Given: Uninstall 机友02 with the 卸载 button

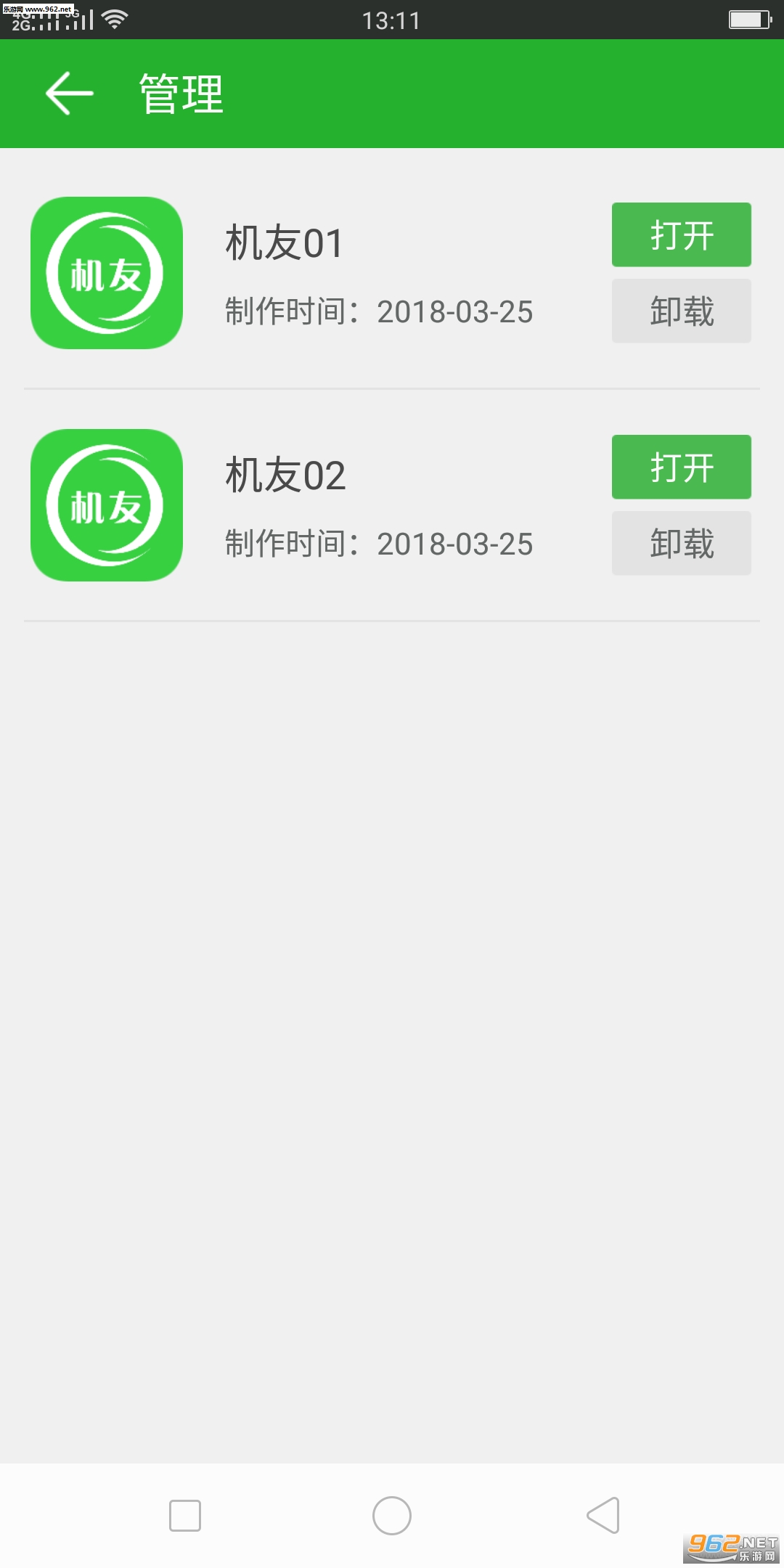Looking at the screenshot, I should (681, 544).
